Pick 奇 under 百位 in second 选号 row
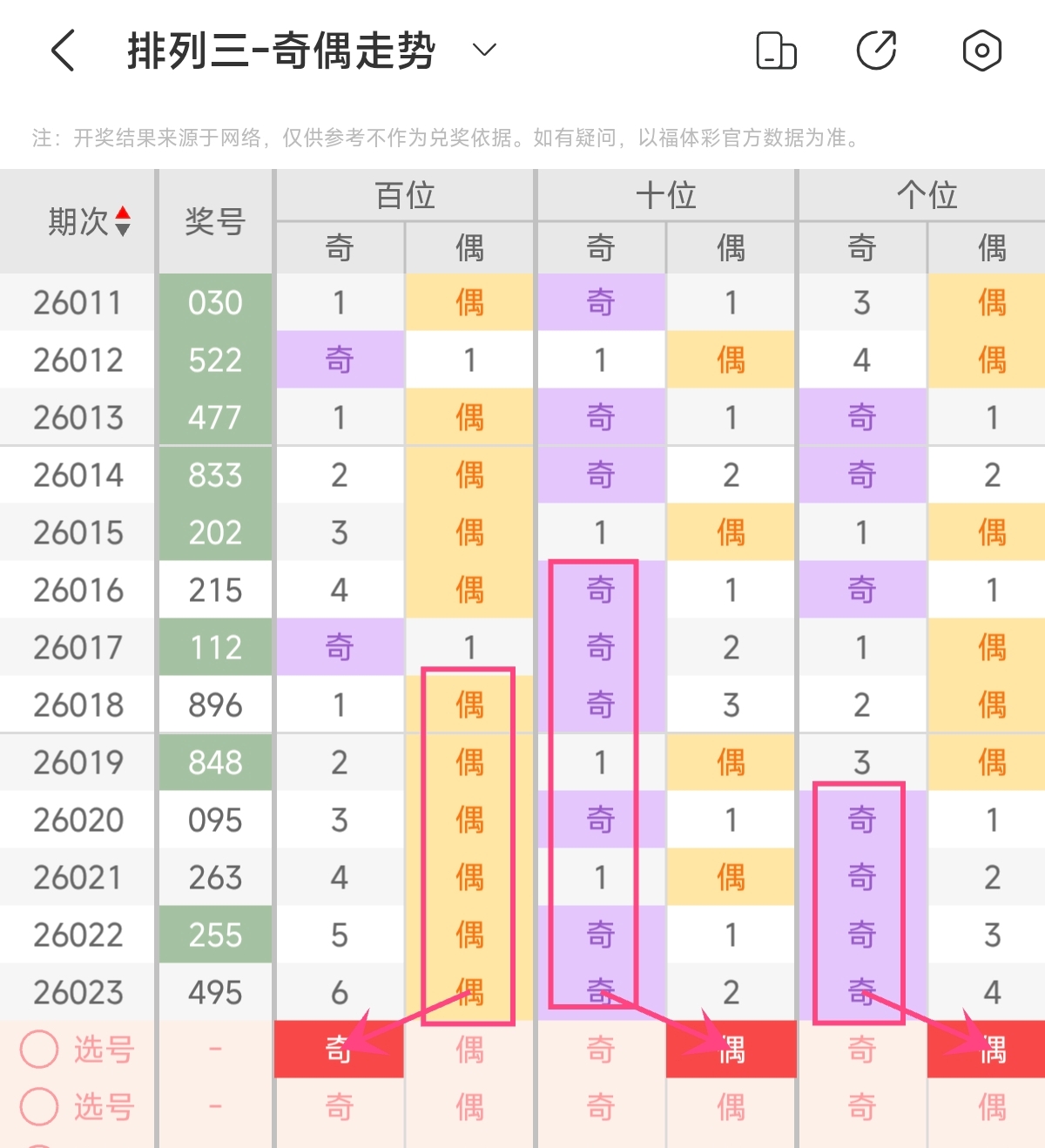The width and height of the screenshot is (1045, 1148). (x=339, y=1107)
